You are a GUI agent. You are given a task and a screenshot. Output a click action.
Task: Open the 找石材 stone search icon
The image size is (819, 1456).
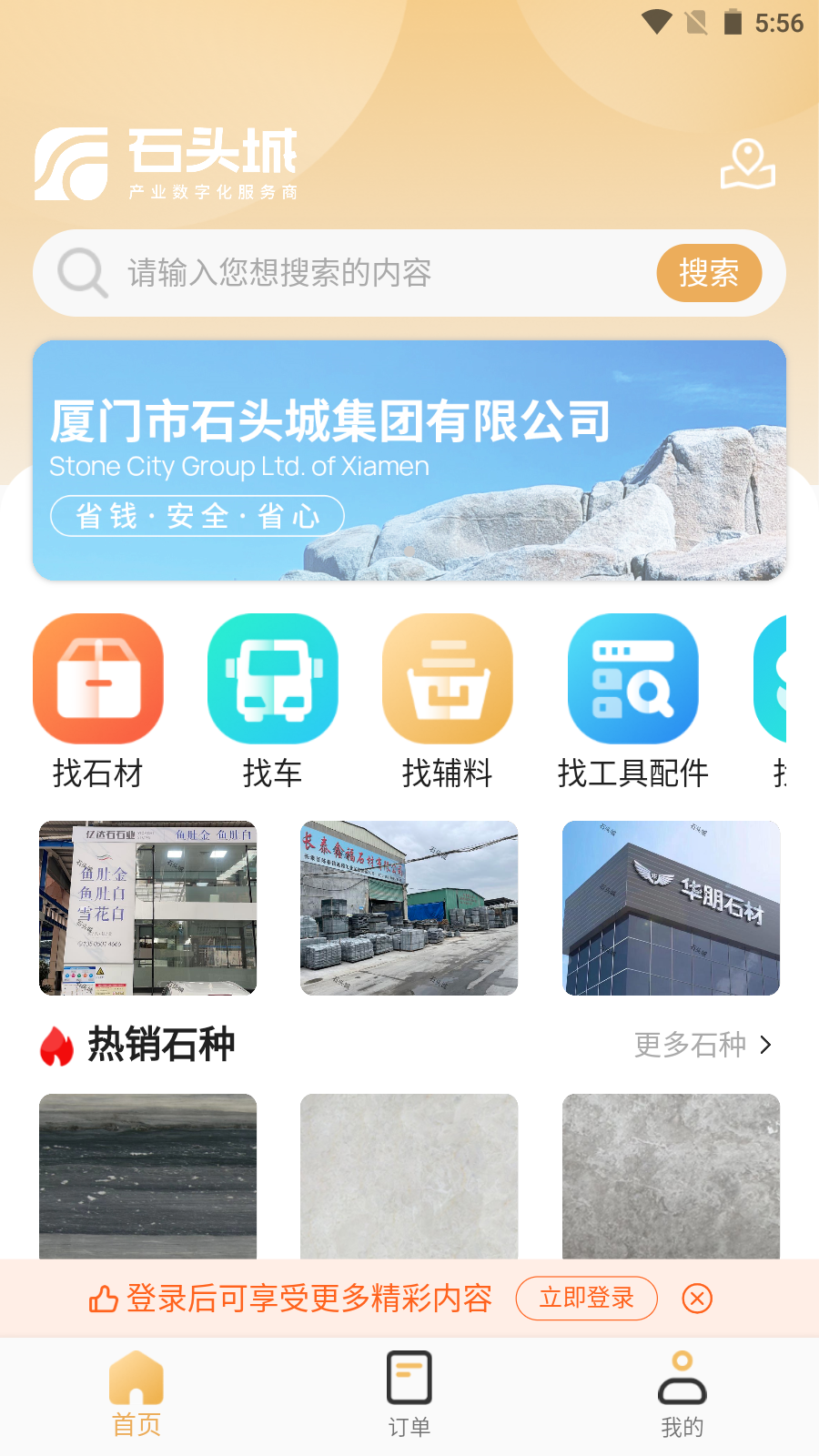point(97,678)
